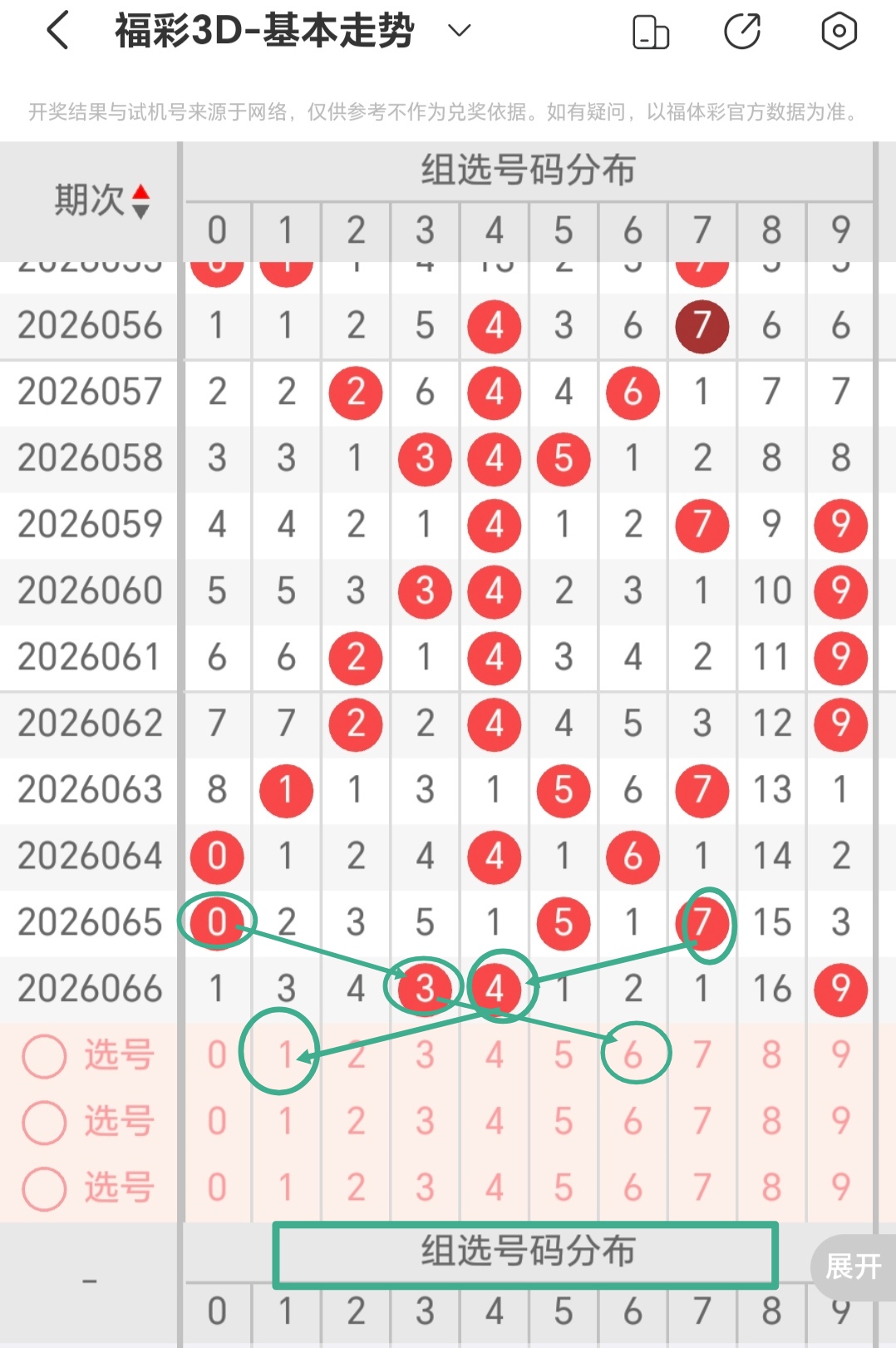Toggle number 3 in the first 选号 row
The width and height of the screenshot is (896, 1348).
425,1054
